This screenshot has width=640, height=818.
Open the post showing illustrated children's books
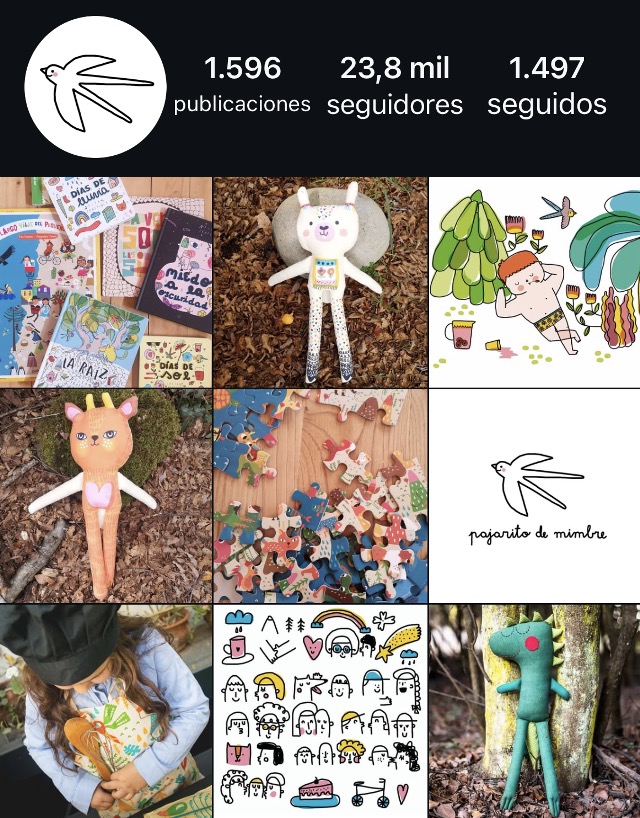point(105,282)
